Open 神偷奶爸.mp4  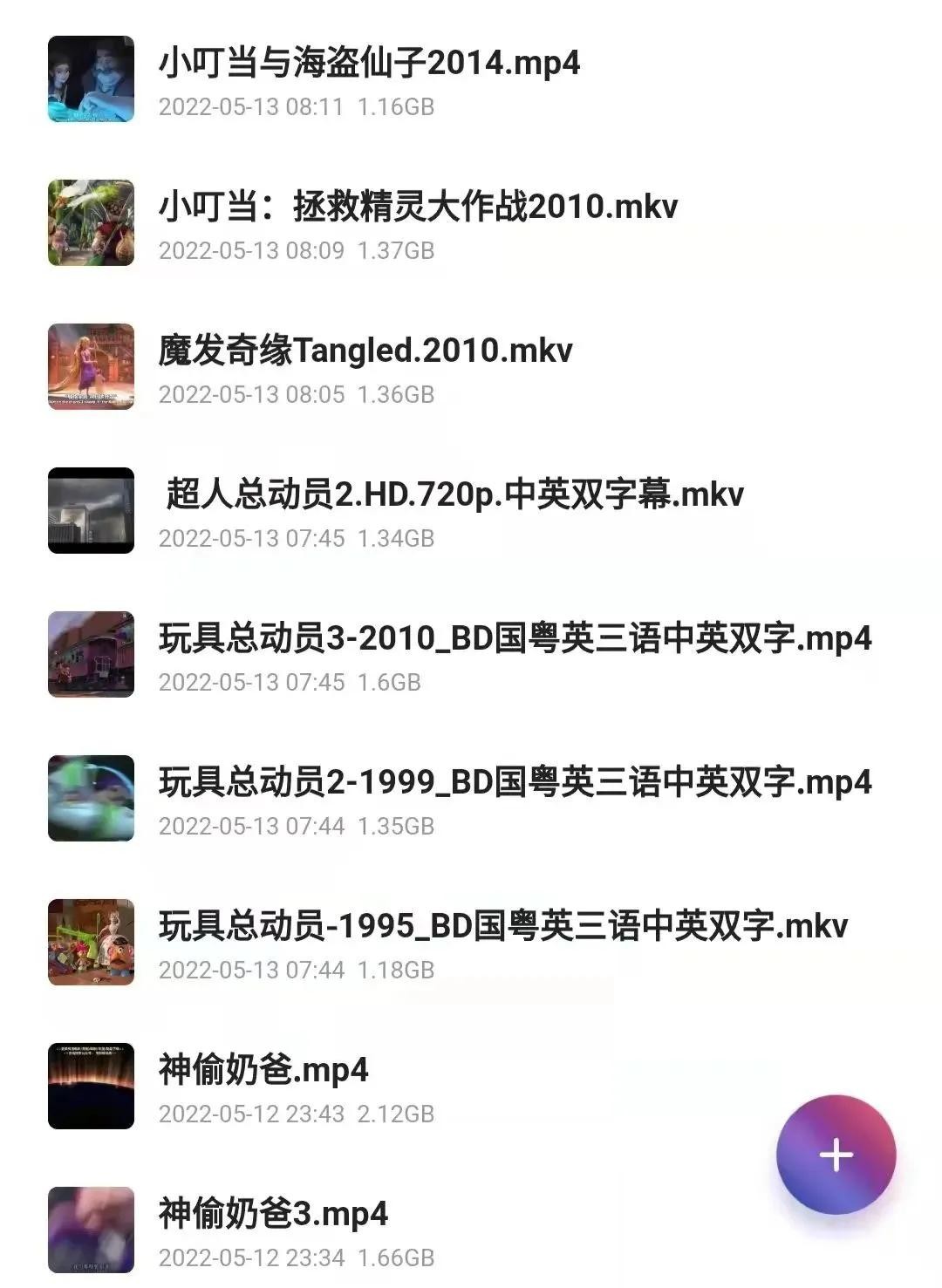pos(263,1071)
